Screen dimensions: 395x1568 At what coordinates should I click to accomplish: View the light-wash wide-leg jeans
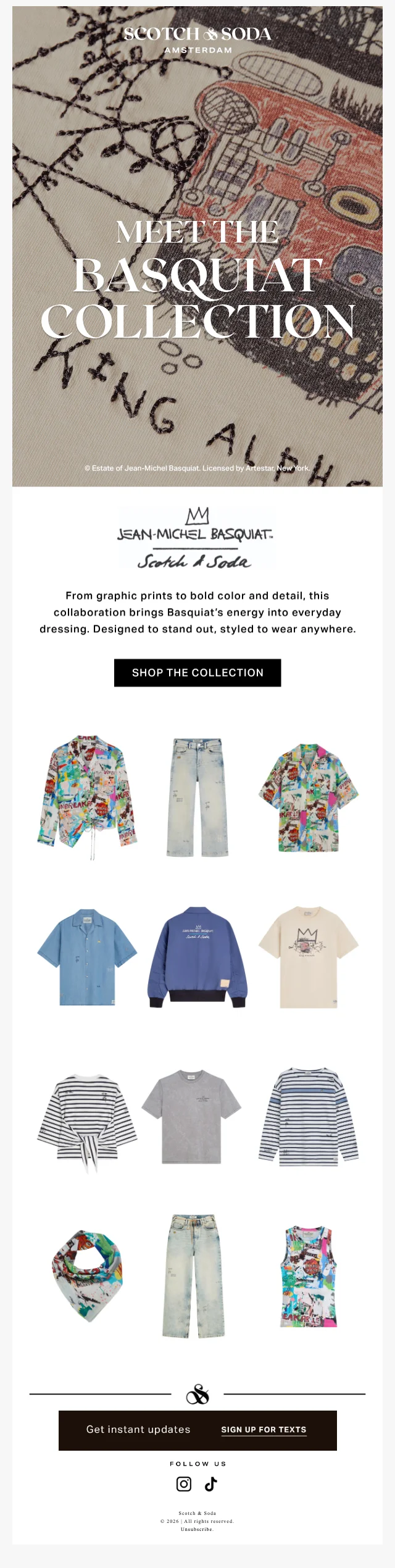(x=197, y=796)
